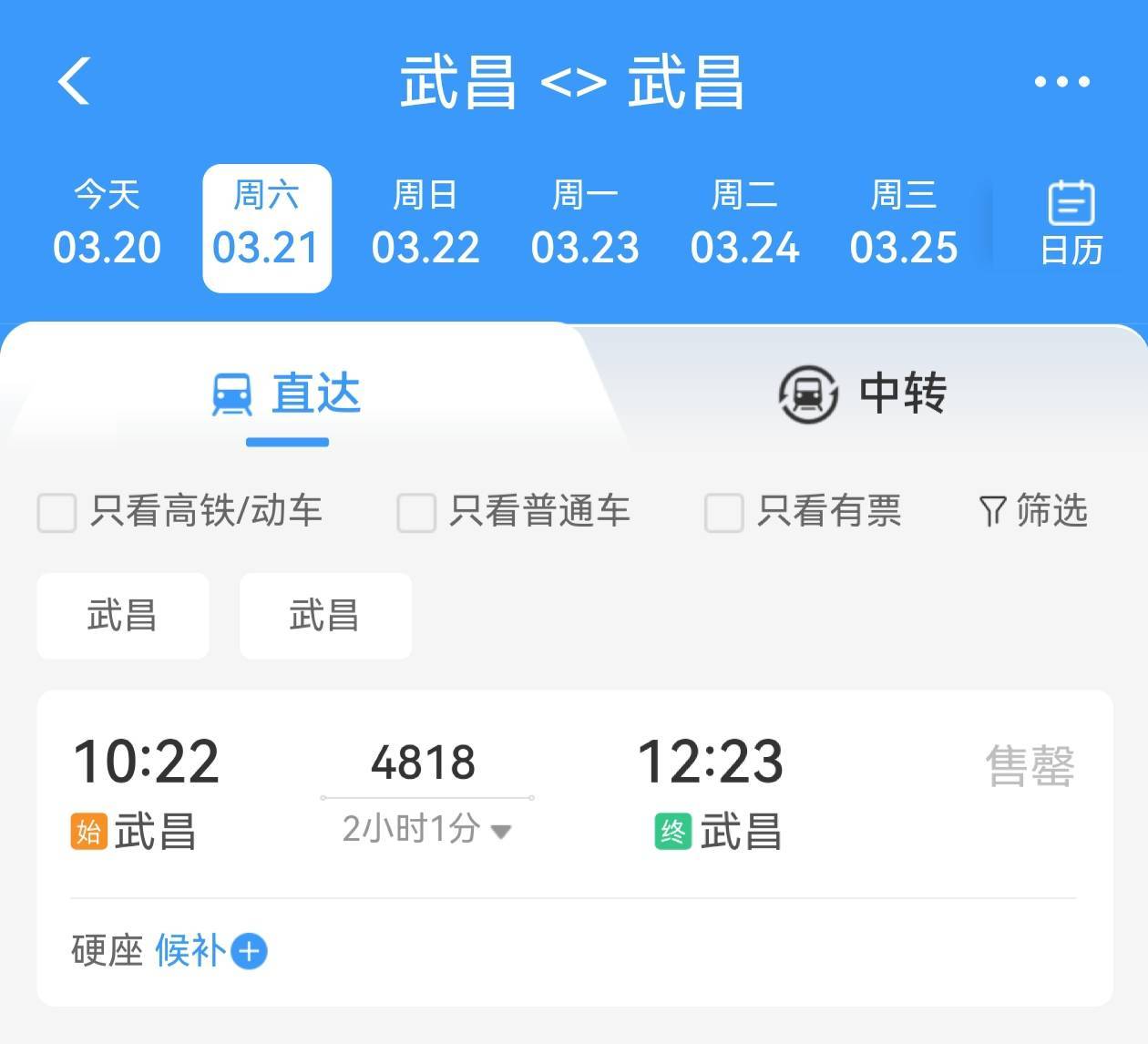Expand the 2小时1分 stops dropdown
The image size is (1148, 1044).
(x=425, y=830)
